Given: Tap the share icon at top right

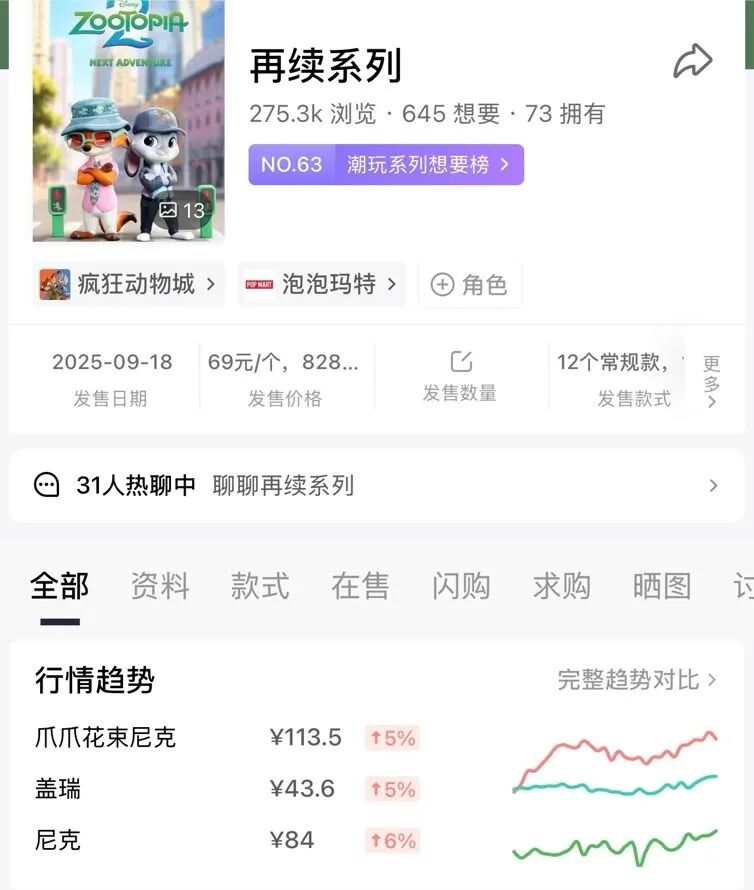Looking at the screenshot, I should point(692,59).
